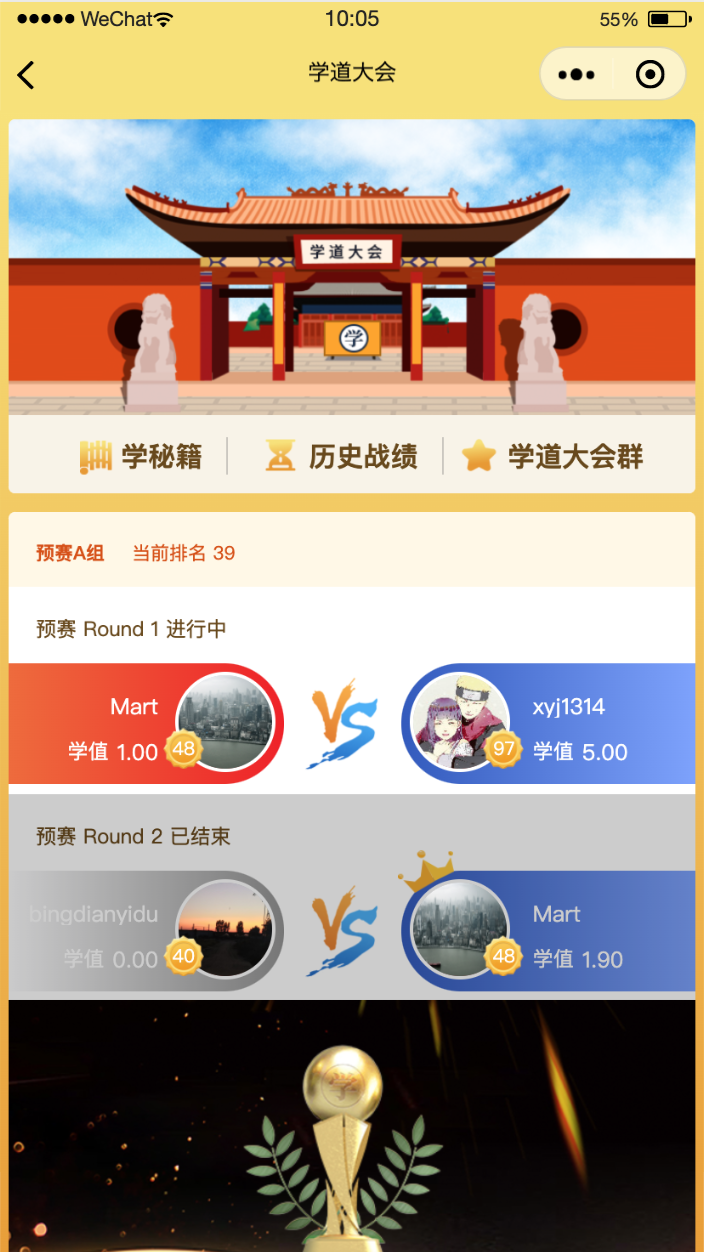Image resolution: width=704 pixels, height=1252 pixels.
Task: Close the mini program via circle icon
Action: click(x=650, y=75)
